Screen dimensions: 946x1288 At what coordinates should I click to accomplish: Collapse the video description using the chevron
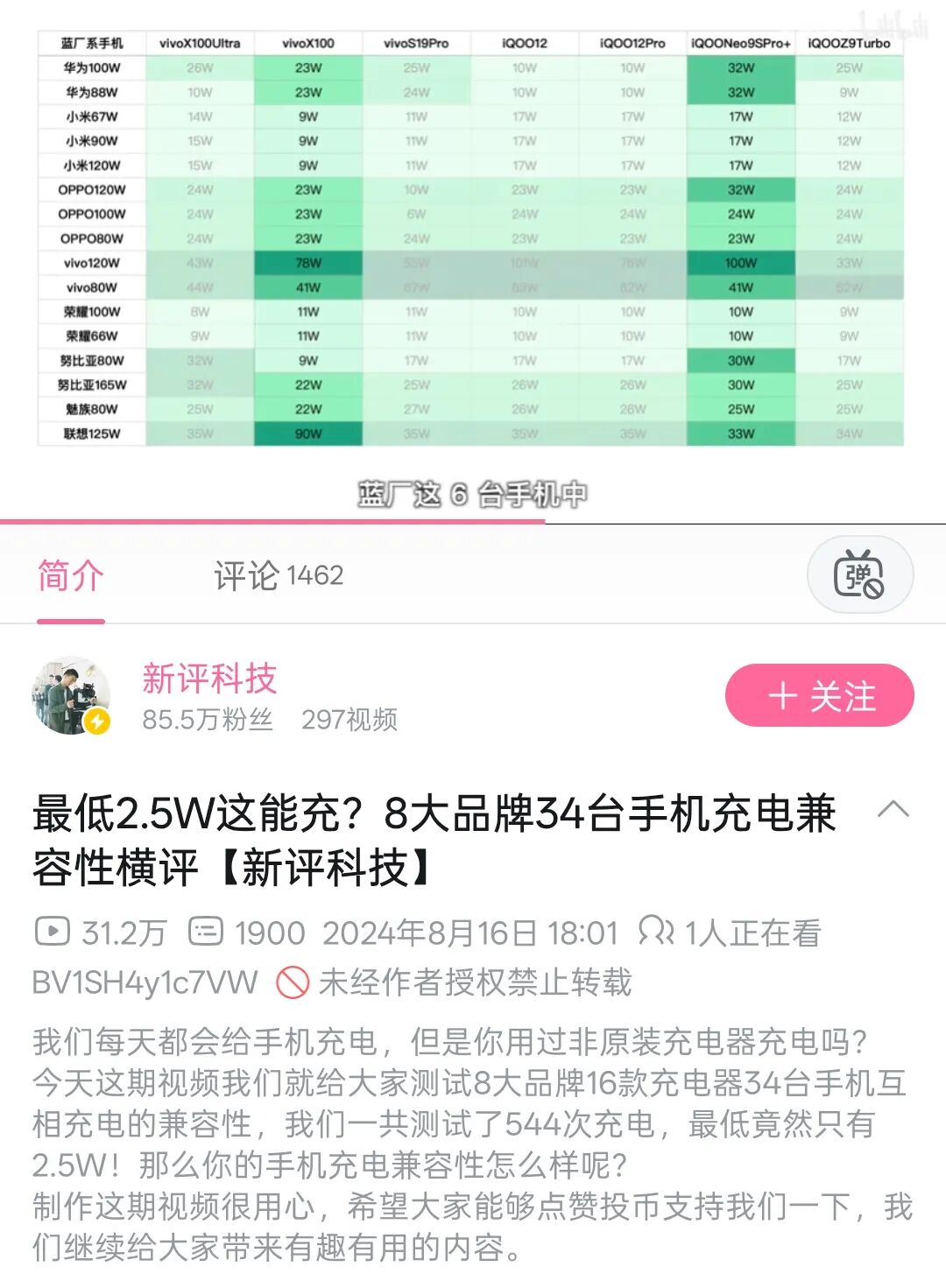click(x=893, y=811)
